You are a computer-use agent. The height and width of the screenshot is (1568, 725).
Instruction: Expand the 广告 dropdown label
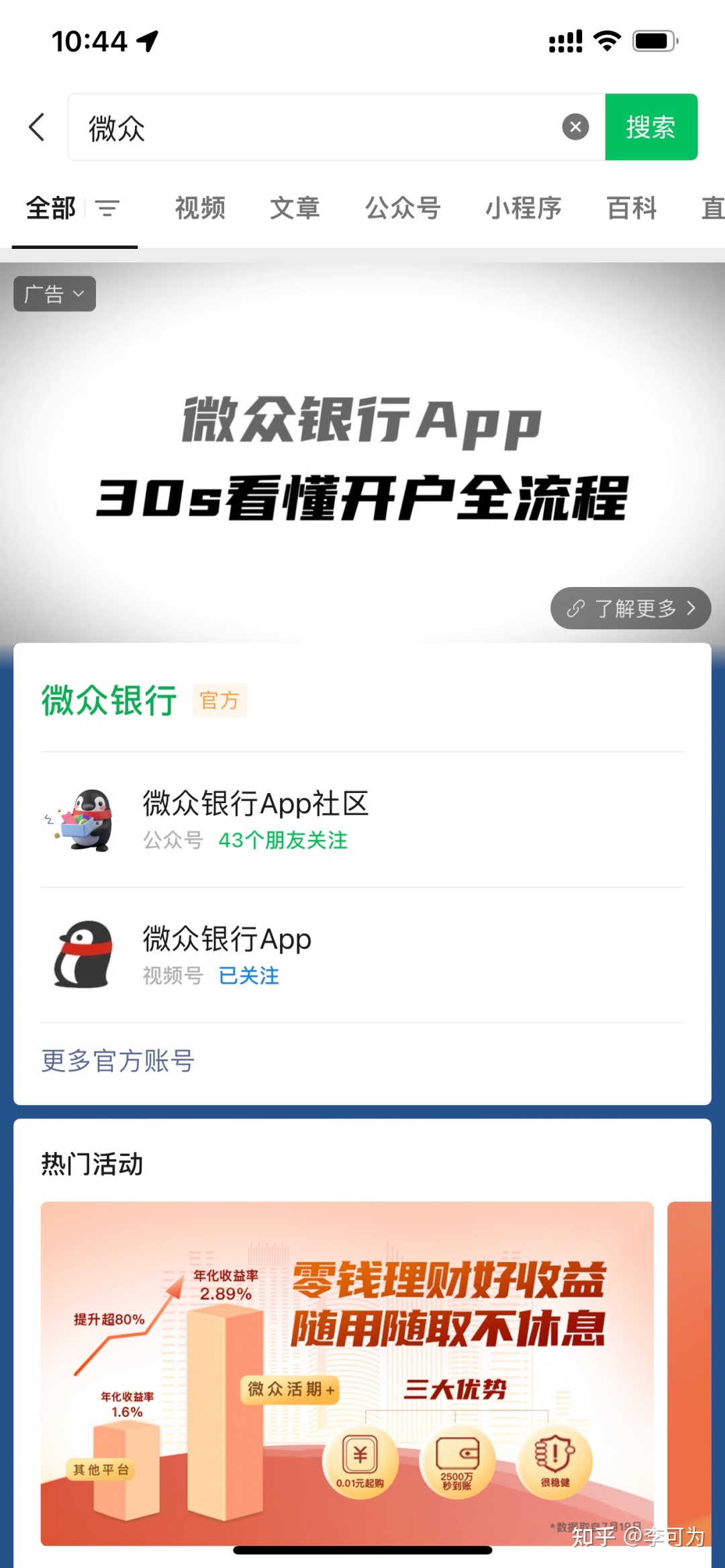54,294
